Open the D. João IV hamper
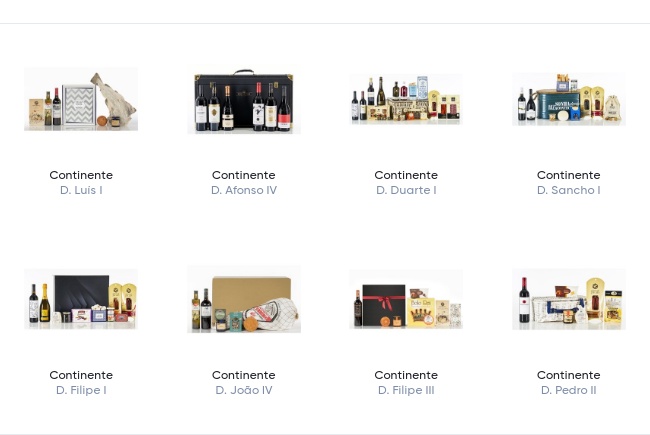The image size is (650, 435). pos(244,299)
